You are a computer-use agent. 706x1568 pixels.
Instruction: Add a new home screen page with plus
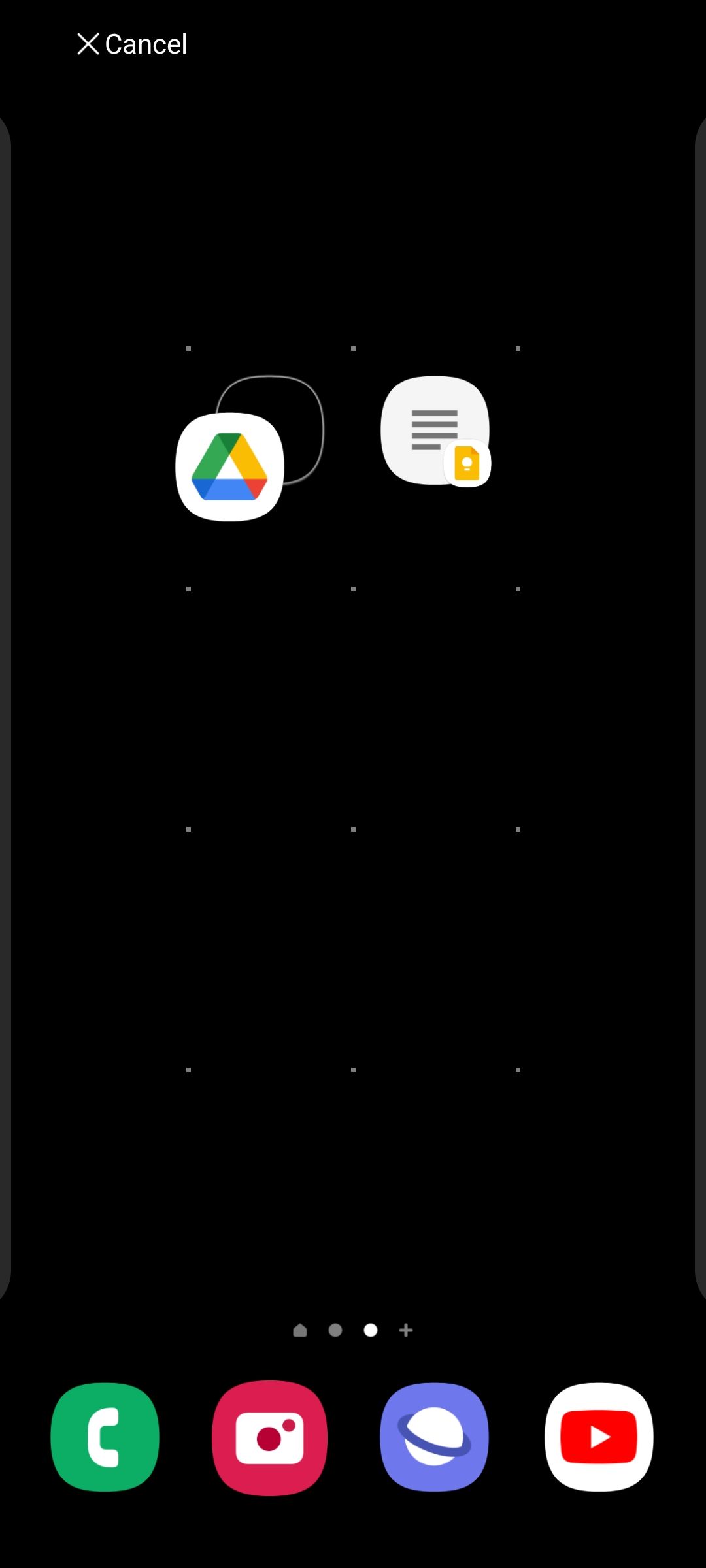406,1330
